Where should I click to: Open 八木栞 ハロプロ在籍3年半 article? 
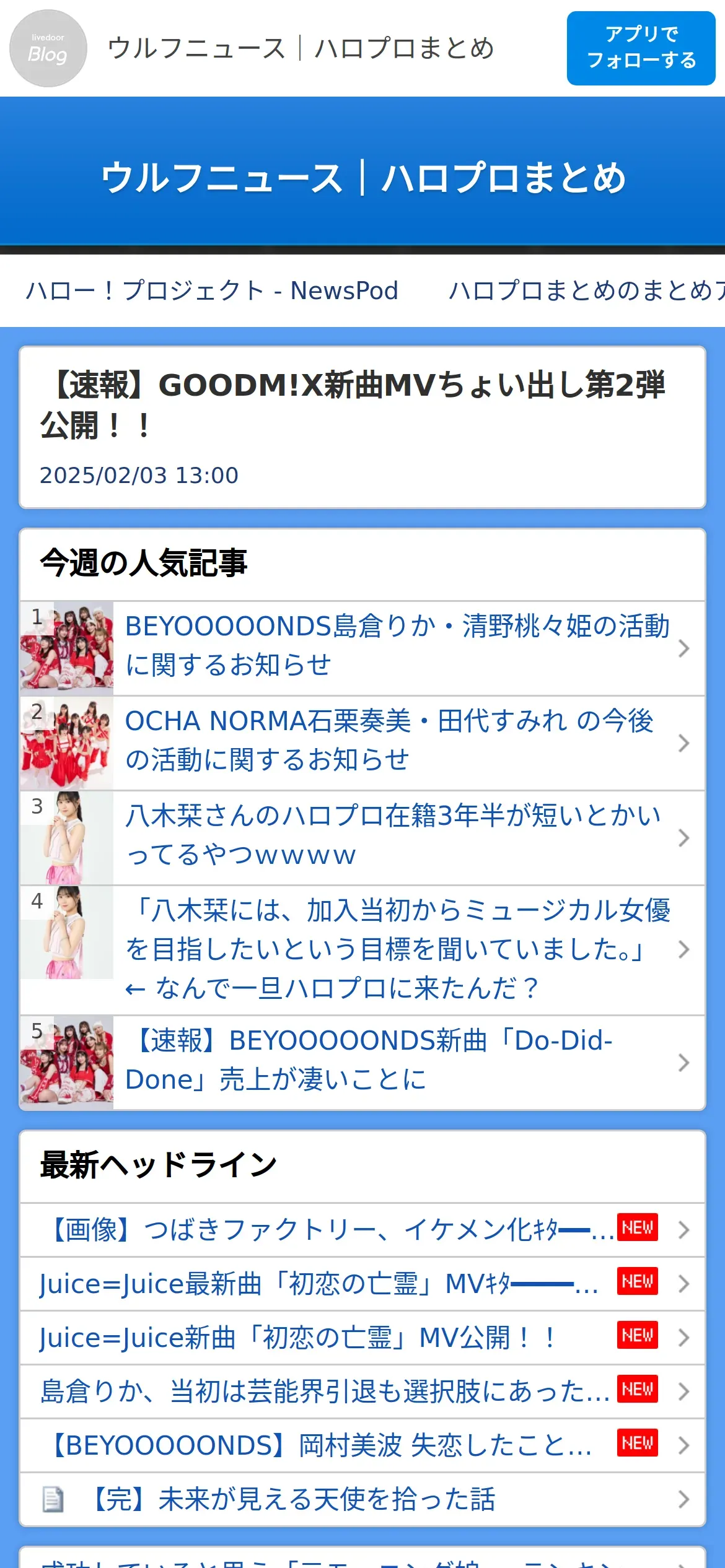[362, 837]
